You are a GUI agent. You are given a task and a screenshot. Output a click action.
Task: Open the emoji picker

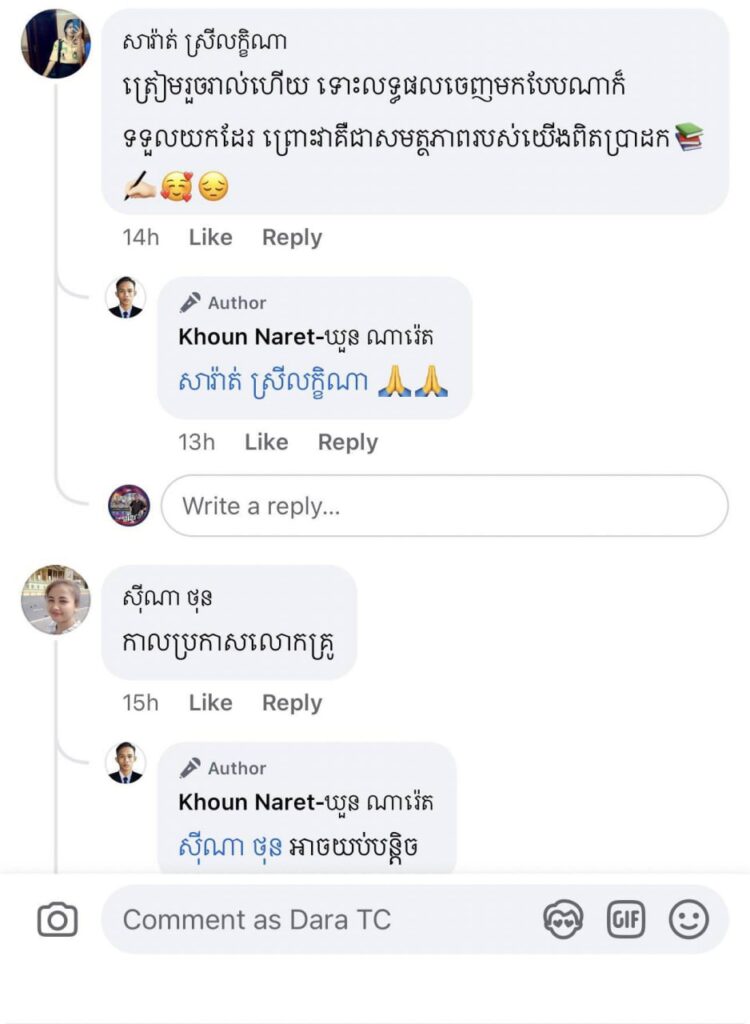689,919
